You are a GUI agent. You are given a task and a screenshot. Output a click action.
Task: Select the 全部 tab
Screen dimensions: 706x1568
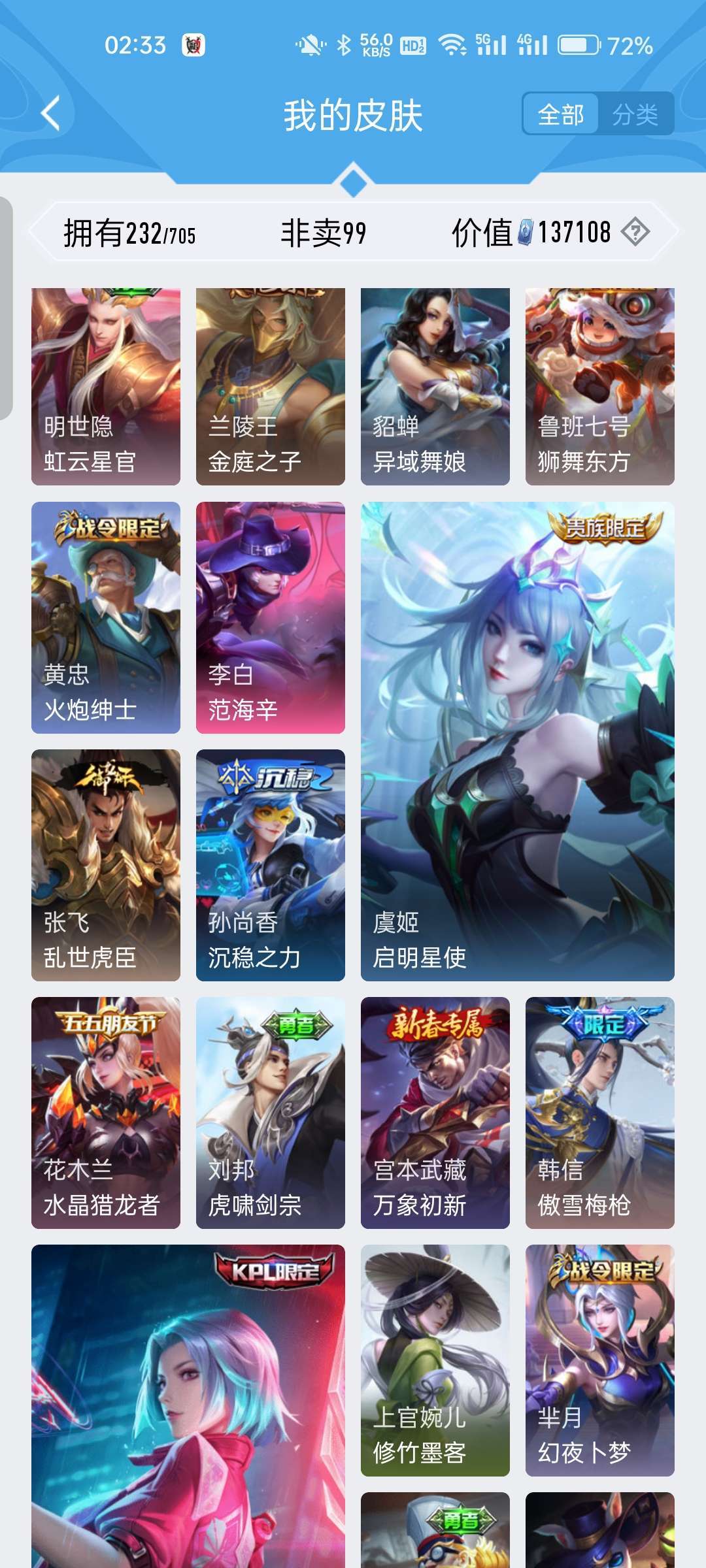(x=561, y=114)
